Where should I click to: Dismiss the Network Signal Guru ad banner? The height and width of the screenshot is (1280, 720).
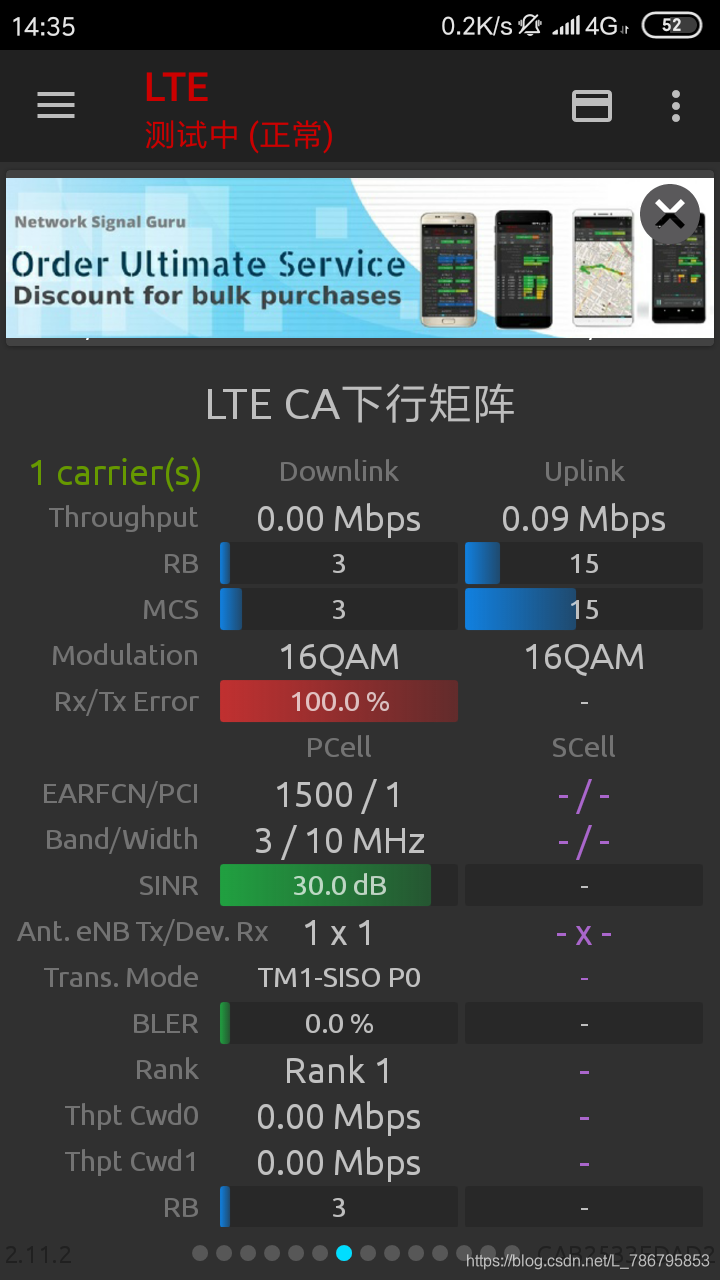669,214
